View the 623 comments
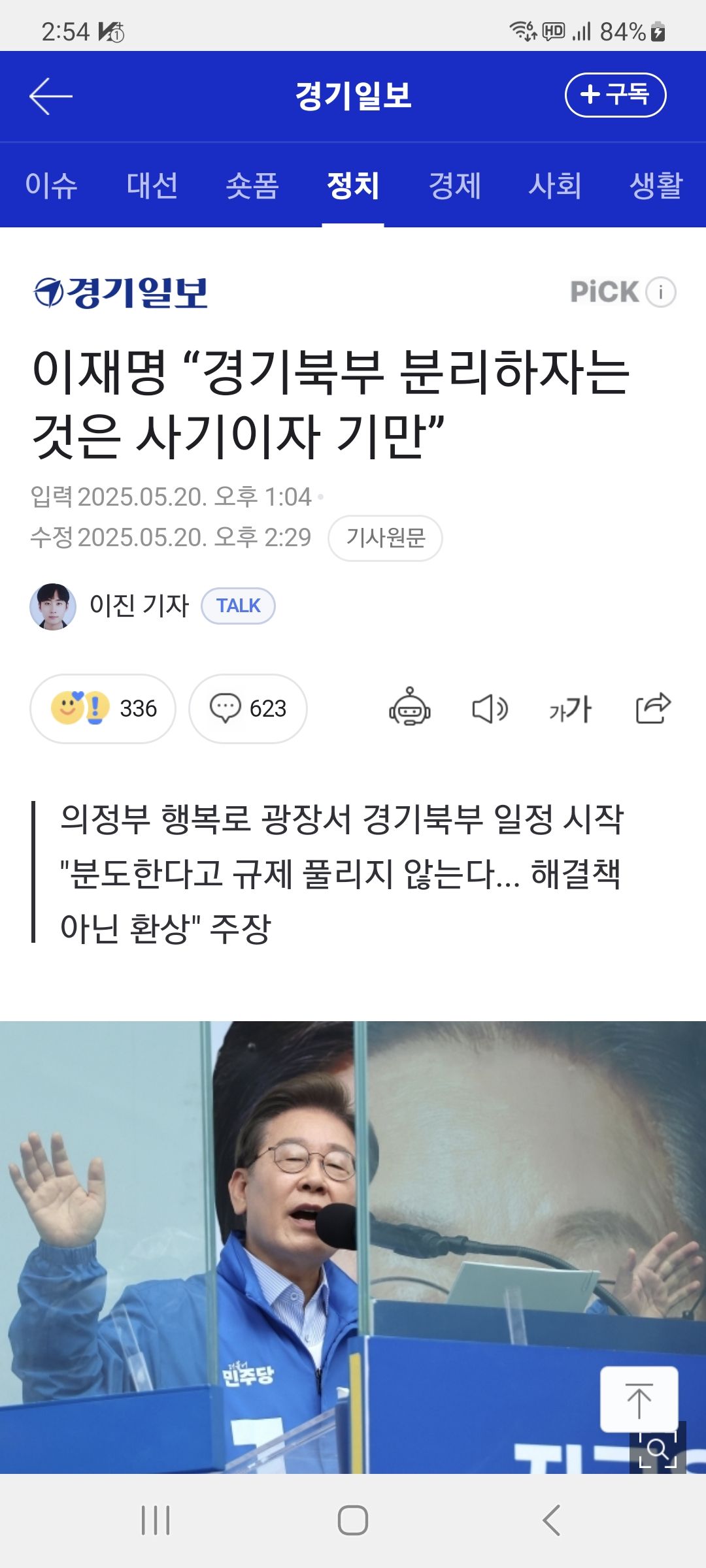Screen dimensions: 706x1568 coord(248,708)
